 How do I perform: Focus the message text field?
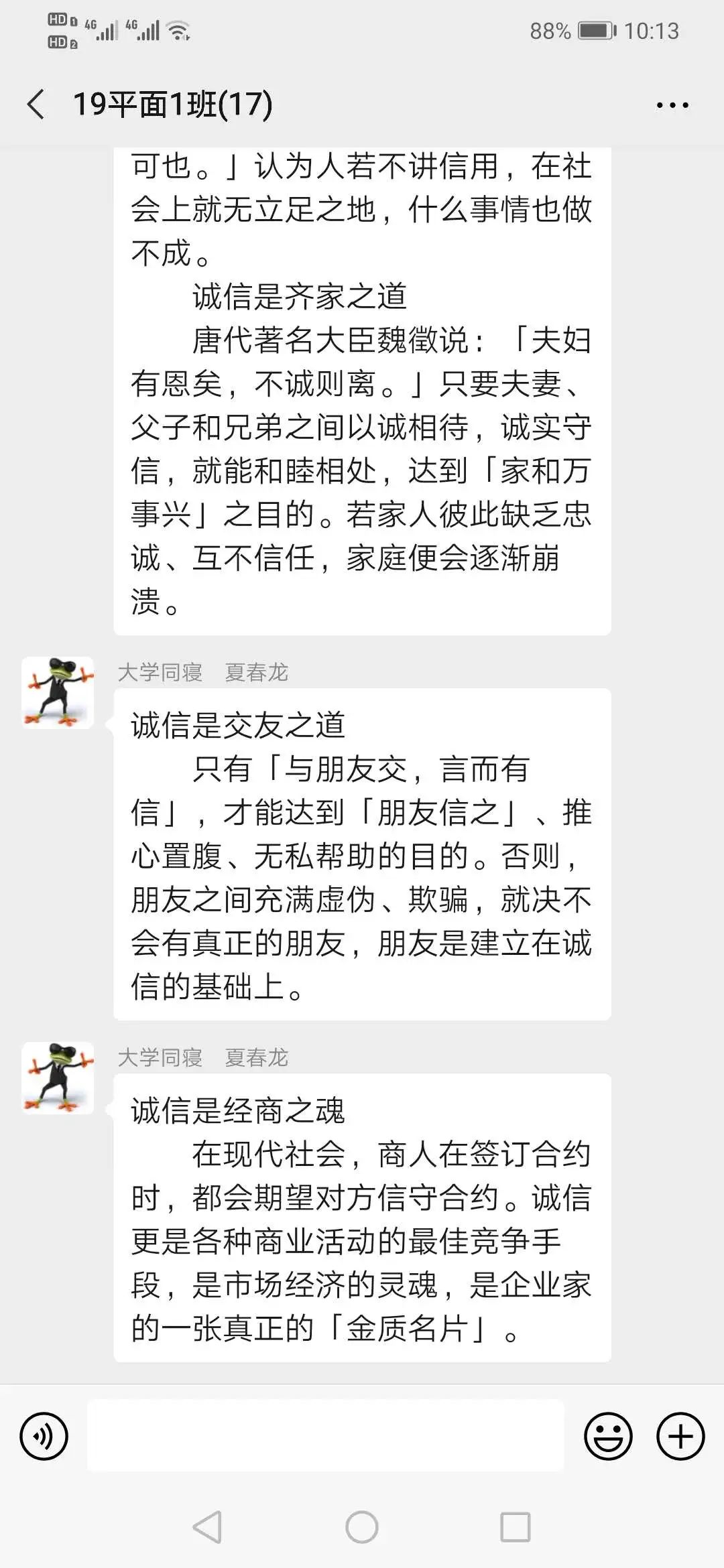click(x=325, y=1436)
